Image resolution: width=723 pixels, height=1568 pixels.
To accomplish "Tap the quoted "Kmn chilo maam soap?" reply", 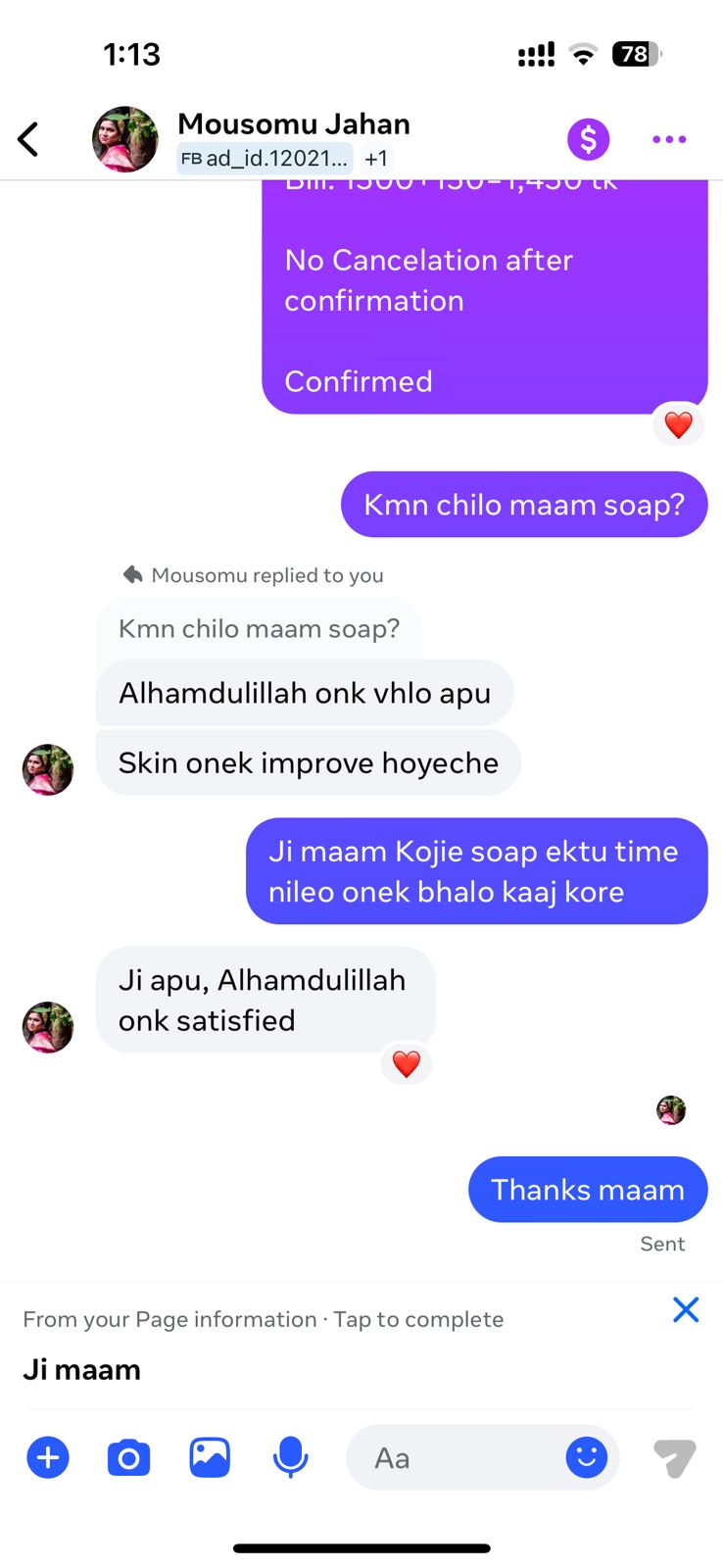I will [259, 628].
